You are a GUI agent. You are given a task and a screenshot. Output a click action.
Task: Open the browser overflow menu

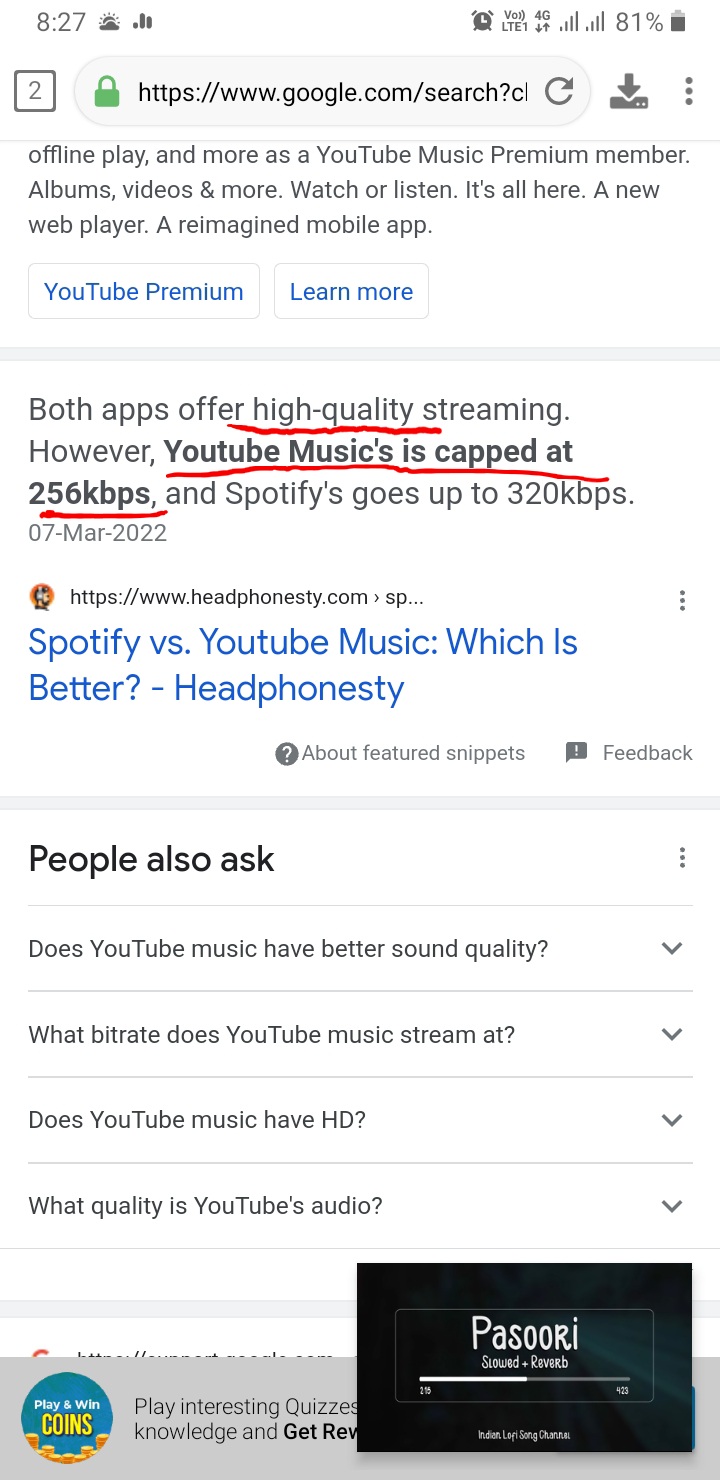click(689, 92)
